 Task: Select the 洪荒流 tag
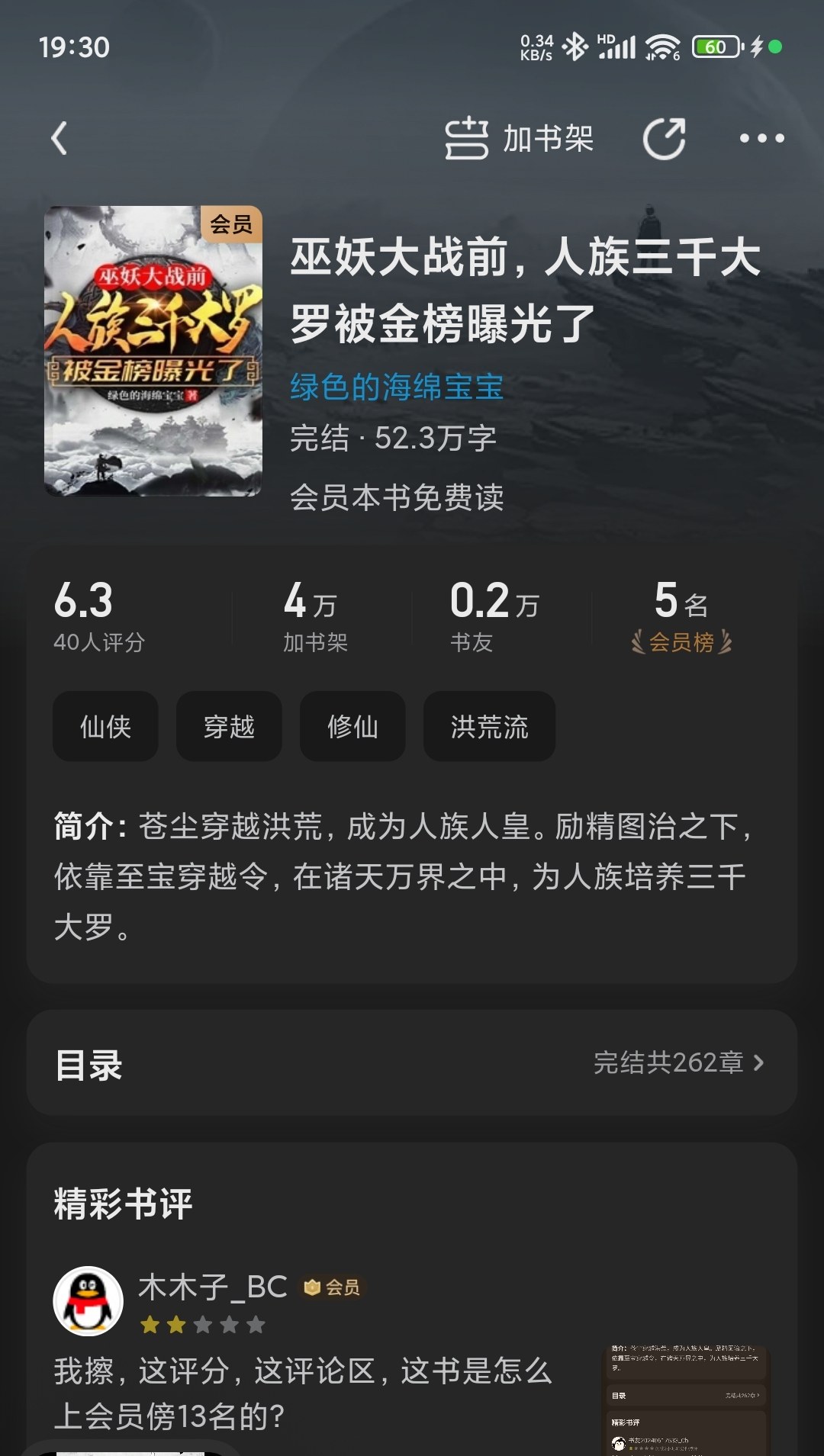click(489, 726)
